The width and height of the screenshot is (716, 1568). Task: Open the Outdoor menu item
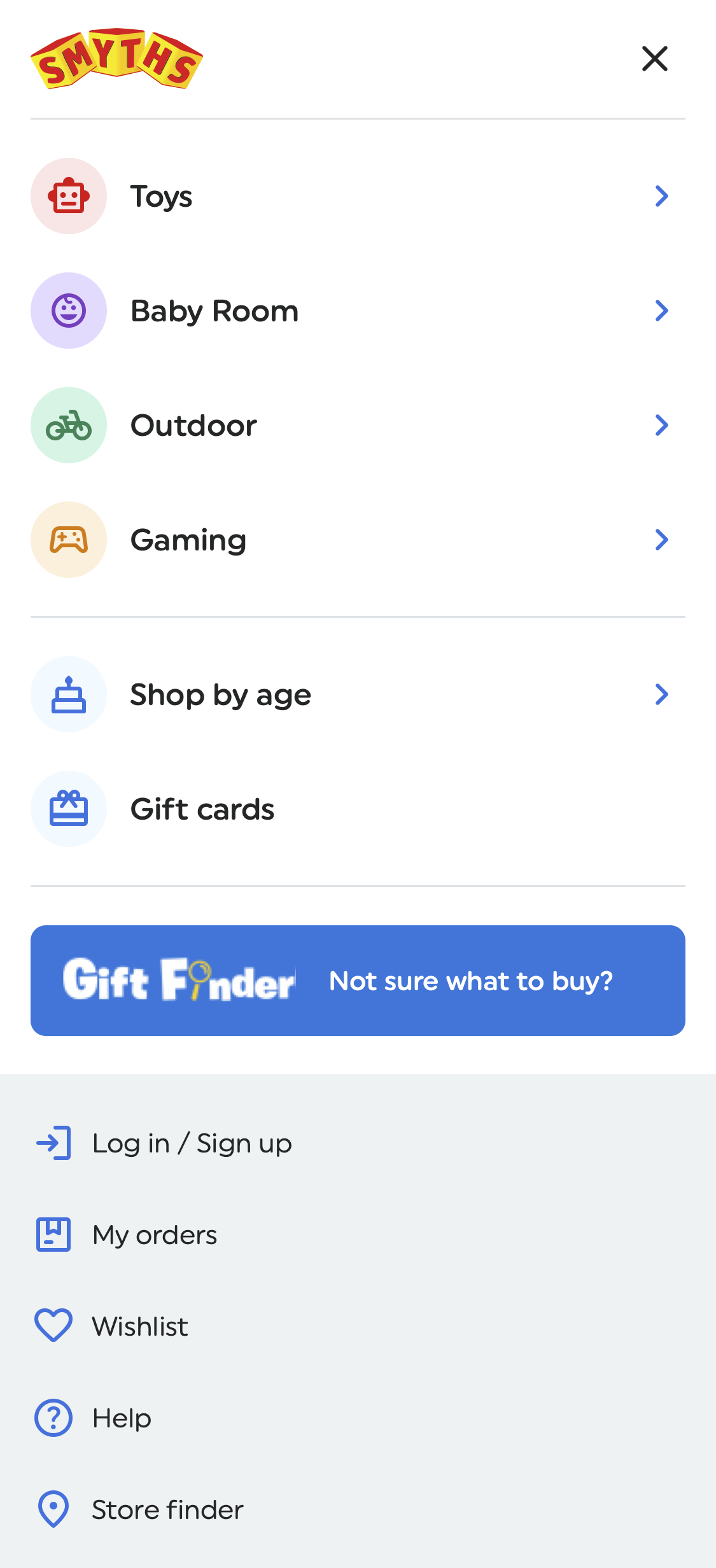(x=358, y=425)
